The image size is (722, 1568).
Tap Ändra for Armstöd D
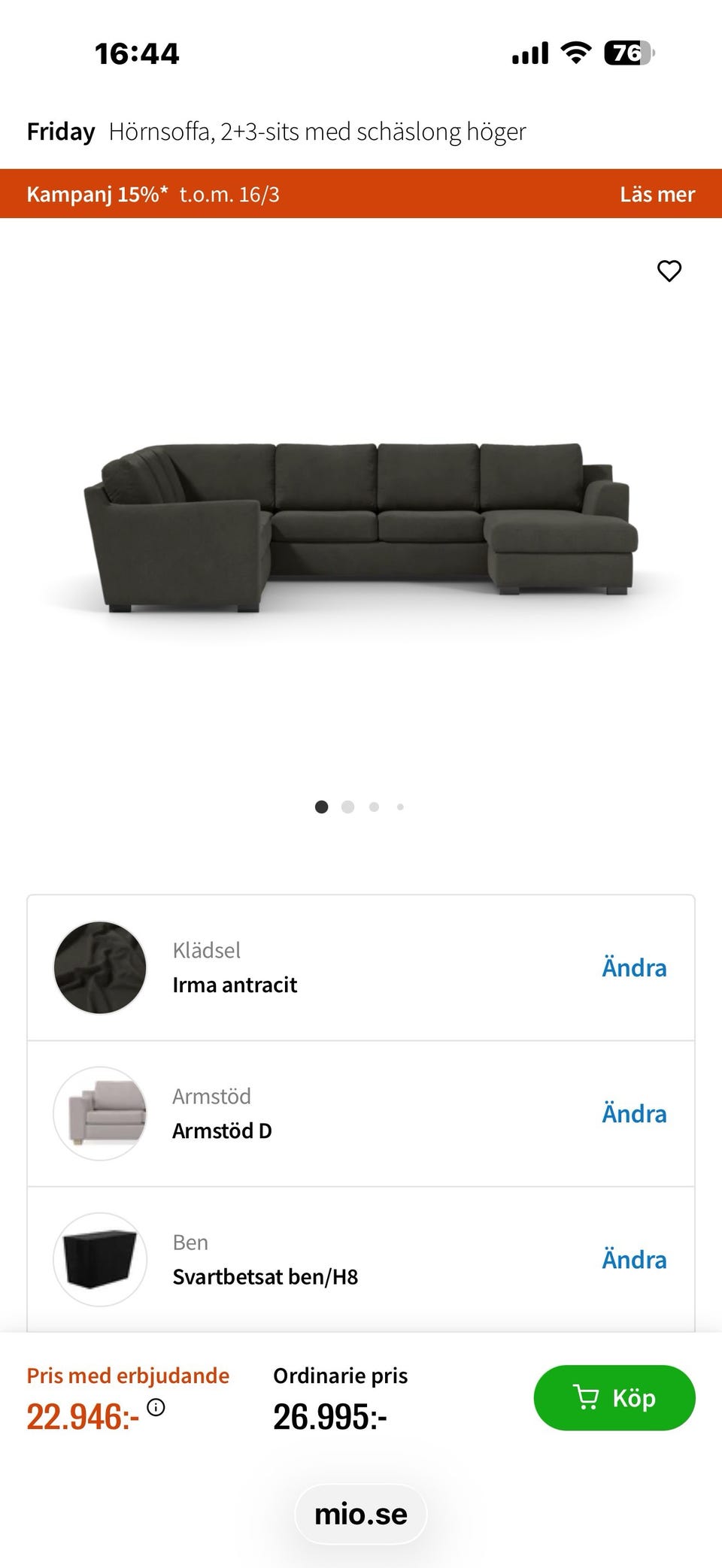(x=633, y=1114)
